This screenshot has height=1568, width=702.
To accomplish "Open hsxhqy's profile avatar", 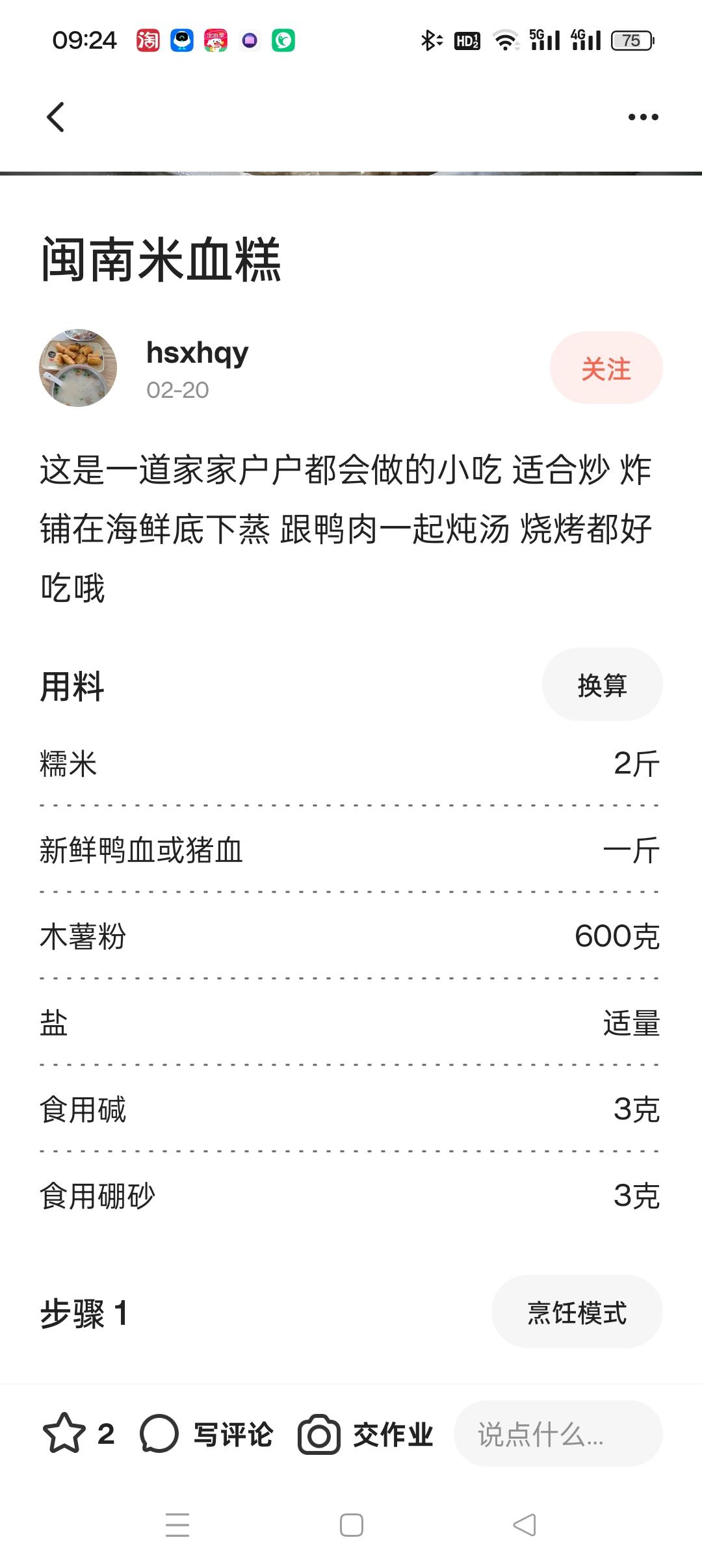I will 78,368.
